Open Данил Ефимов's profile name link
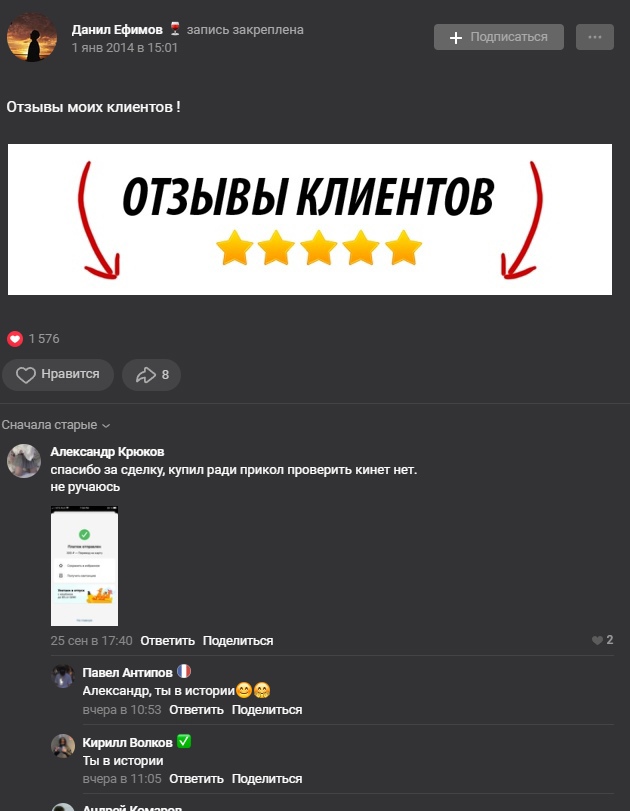The image size is (630, 811). tap(117, 30)
